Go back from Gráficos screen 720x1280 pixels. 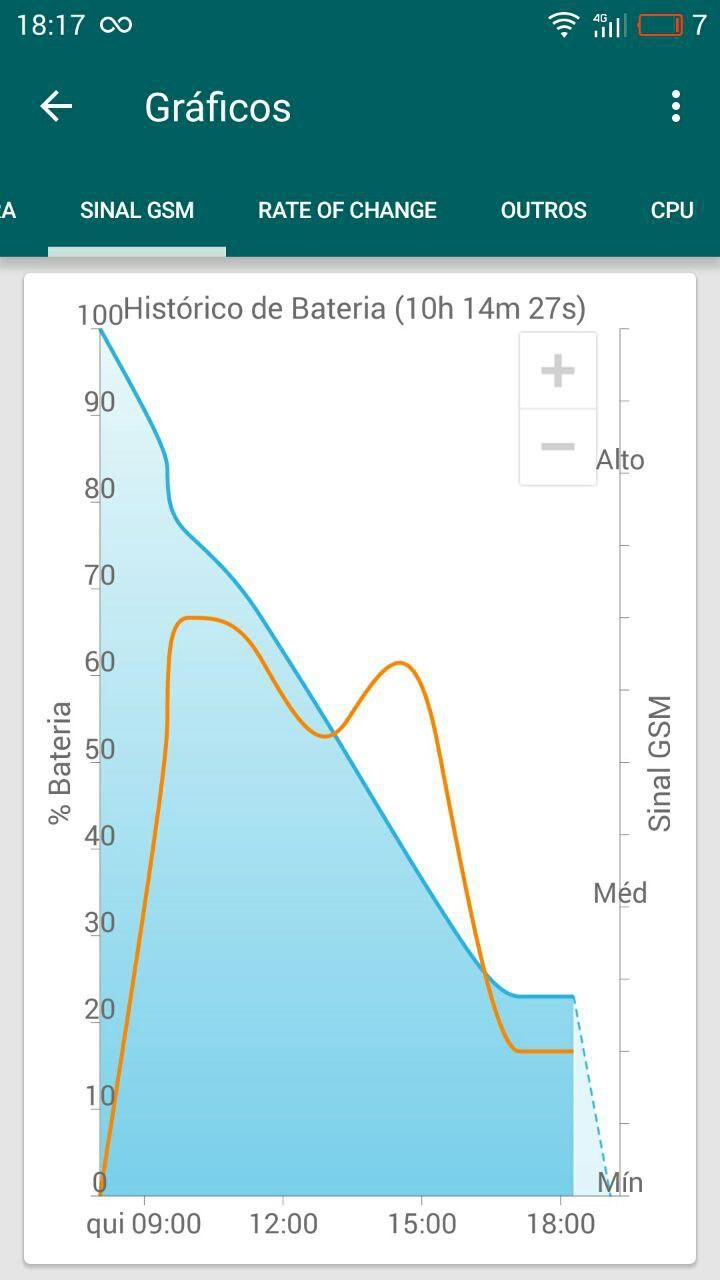(x=56, y=107)
